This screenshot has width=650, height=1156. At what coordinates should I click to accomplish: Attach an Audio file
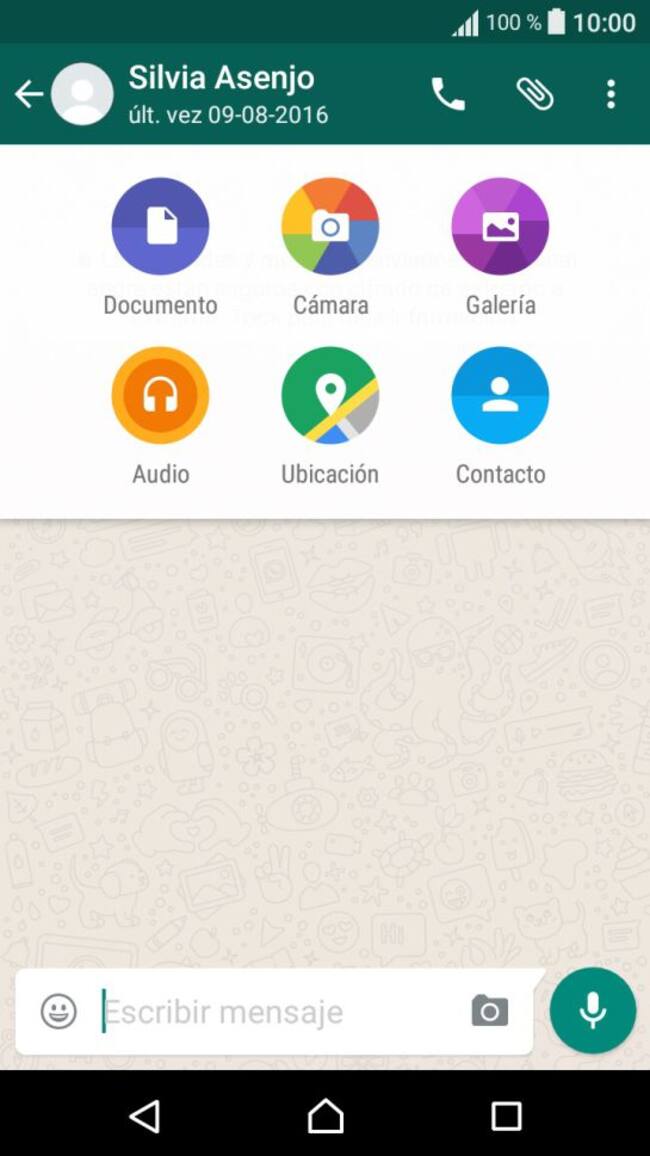pyautogui.click(x=160, y=396)
